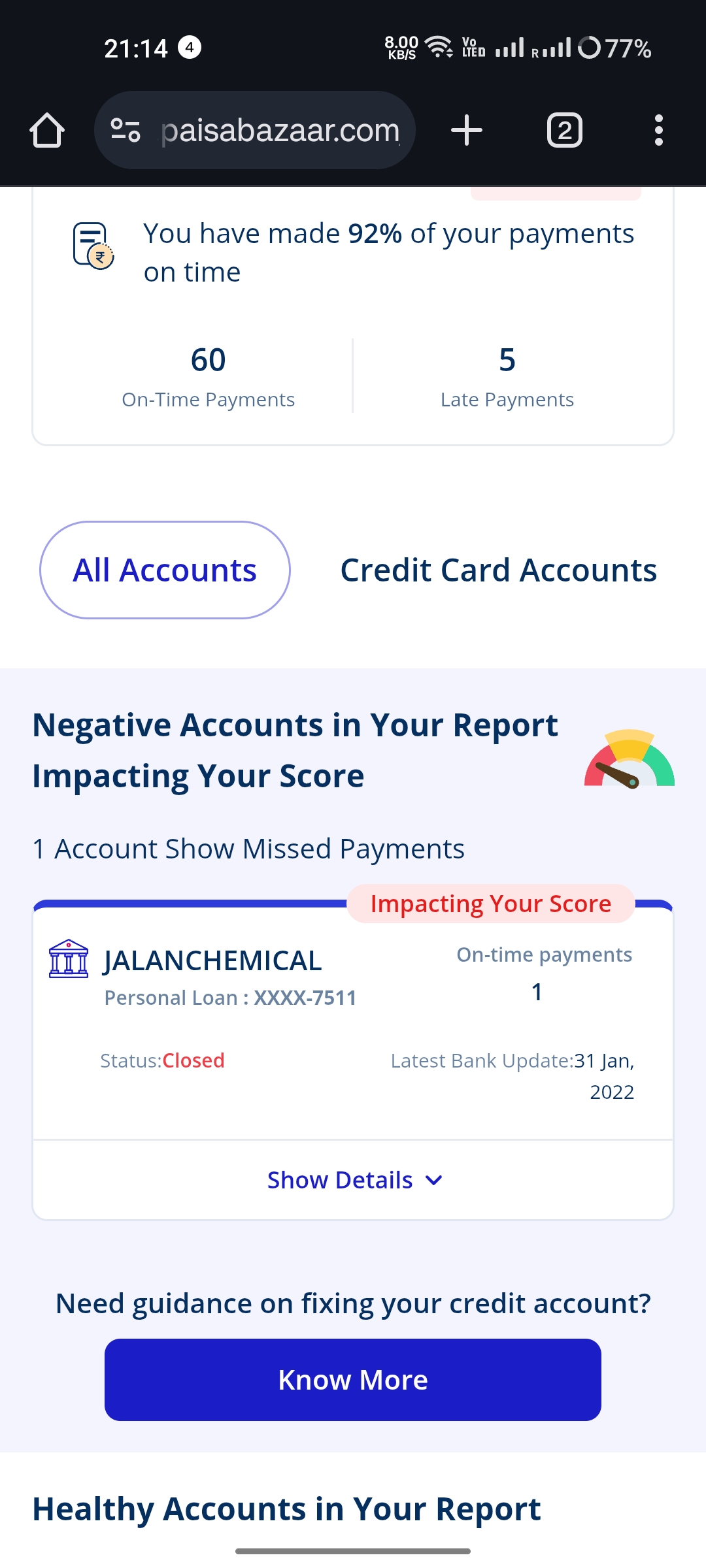View site information icon in address bar

pos(126,130)
